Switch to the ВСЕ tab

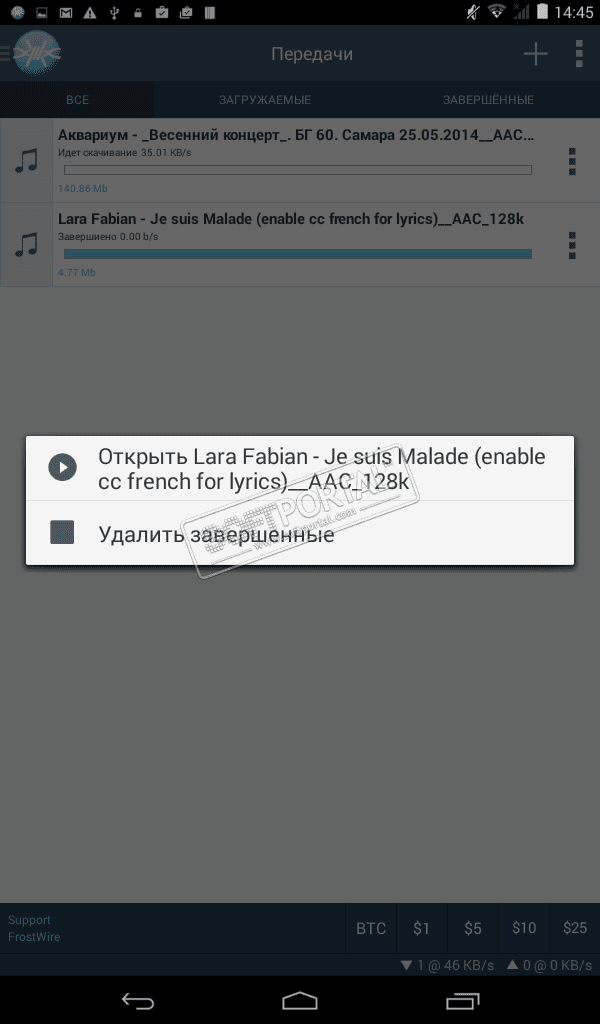point(77,100)
